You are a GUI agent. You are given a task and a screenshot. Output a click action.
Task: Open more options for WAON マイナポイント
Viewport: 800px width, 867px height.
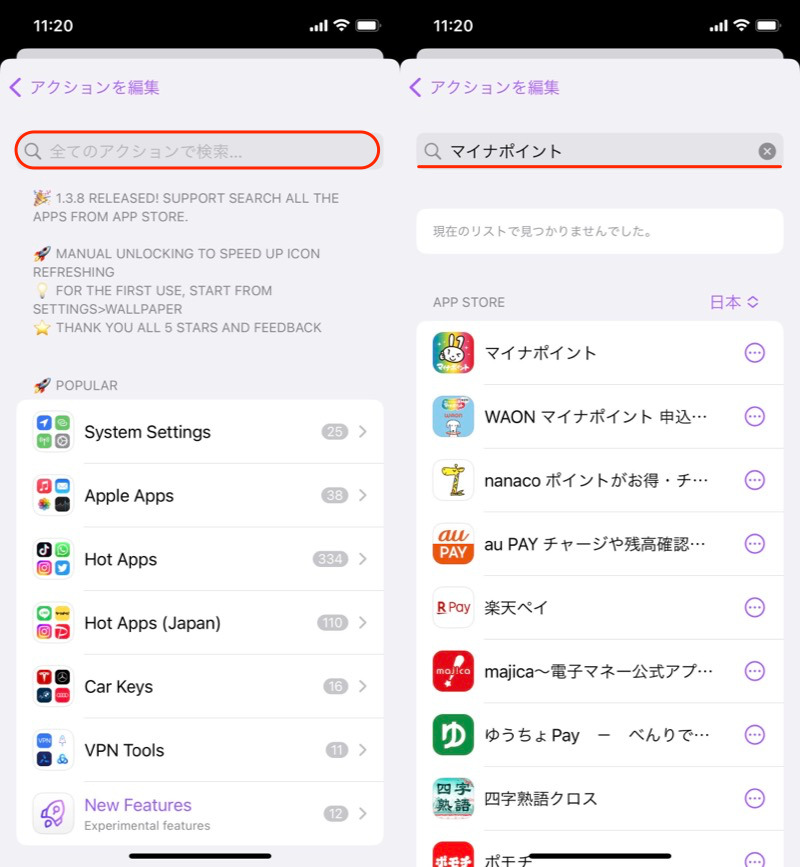click(755, 416)
